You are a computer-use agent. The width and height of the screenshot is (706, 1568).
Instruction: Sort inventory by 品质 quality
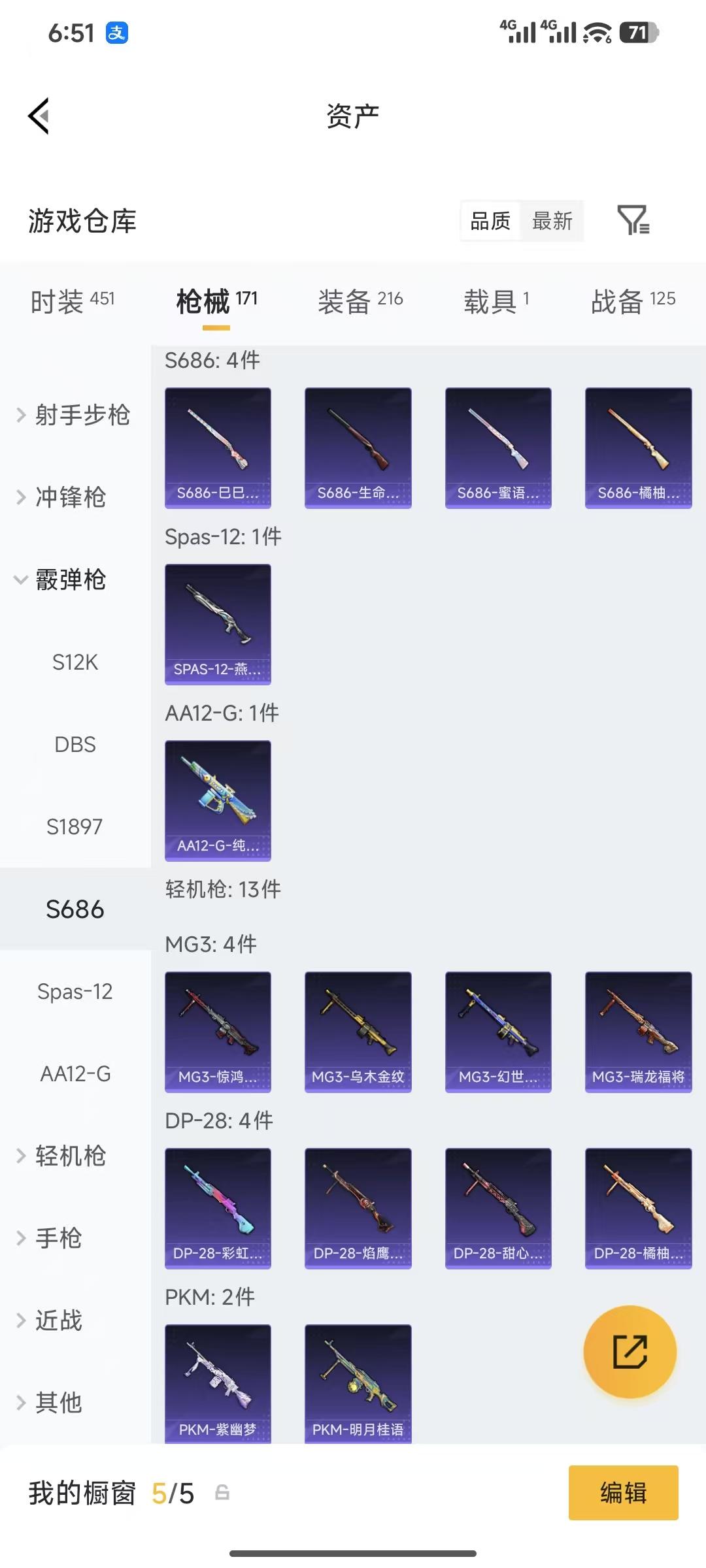490,221
